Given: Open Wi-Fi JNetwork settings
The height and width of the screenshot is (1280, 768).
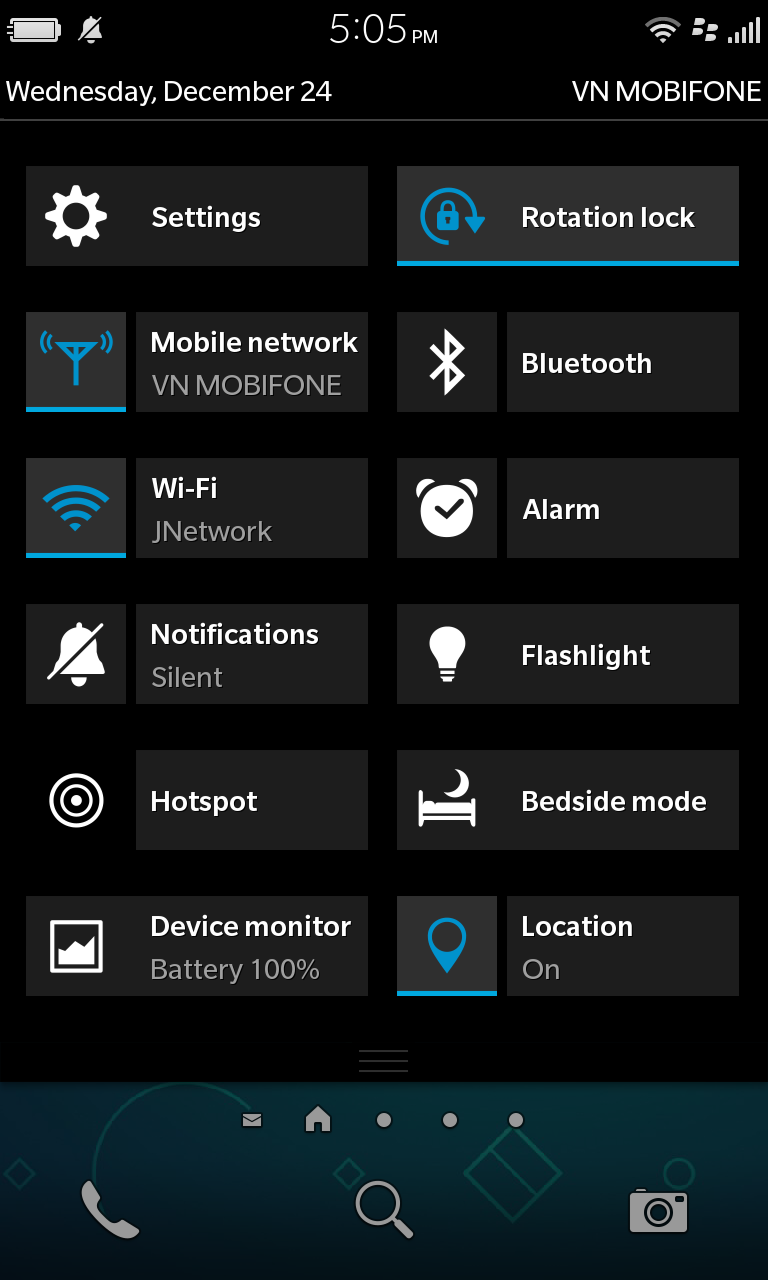Looking at the screenshot, I should click(252, 508).
